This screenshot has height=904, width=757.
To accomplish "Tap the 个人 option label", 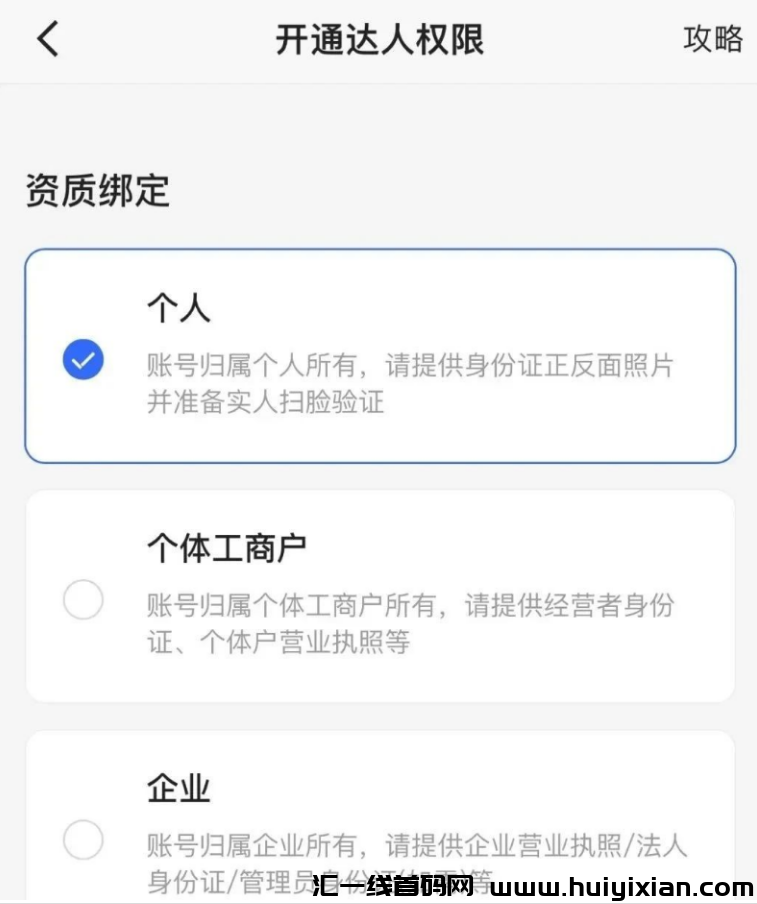I will point(180,308).
